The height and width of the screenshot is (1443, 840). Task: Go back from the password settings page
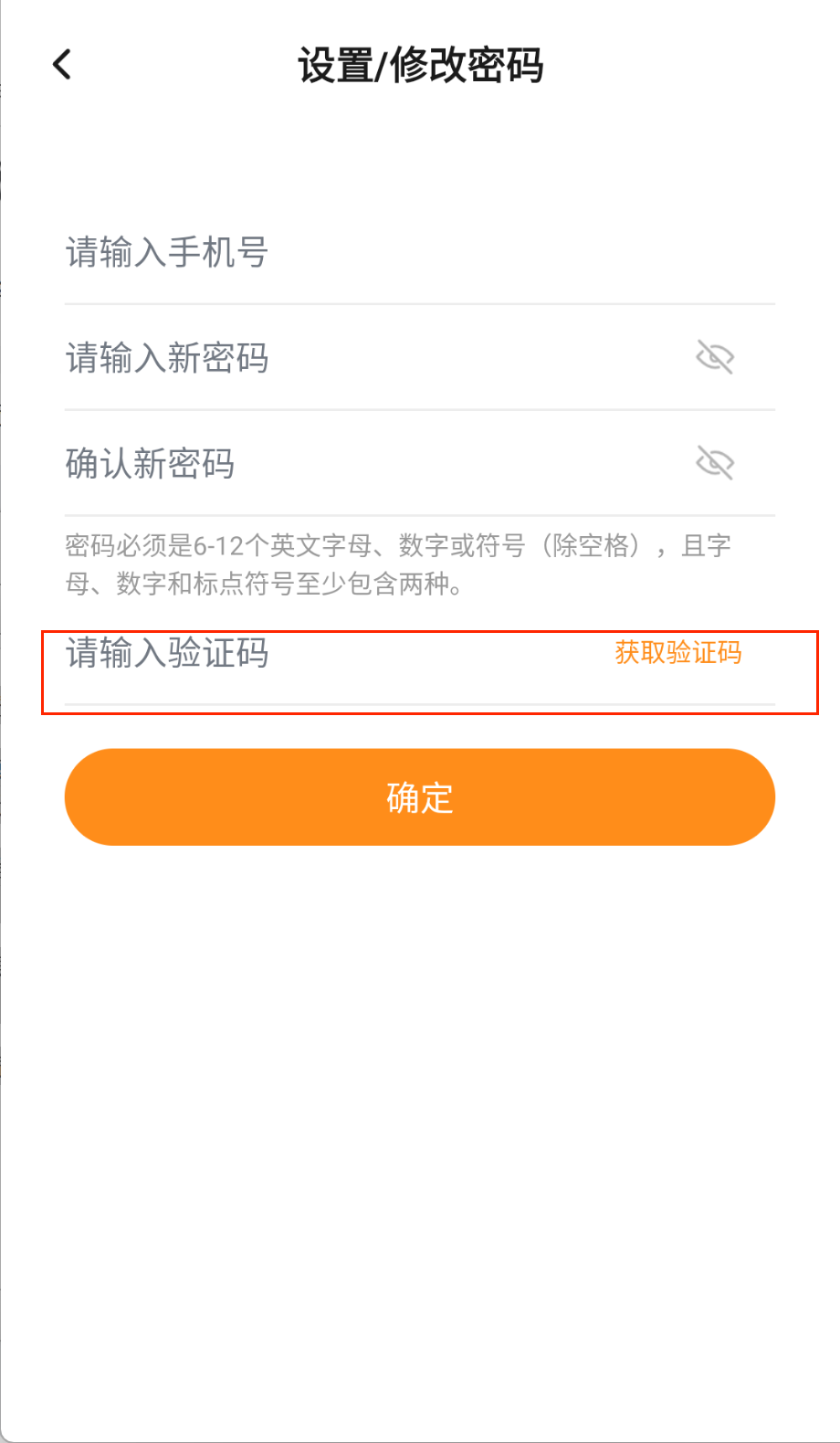pos(62,65)
